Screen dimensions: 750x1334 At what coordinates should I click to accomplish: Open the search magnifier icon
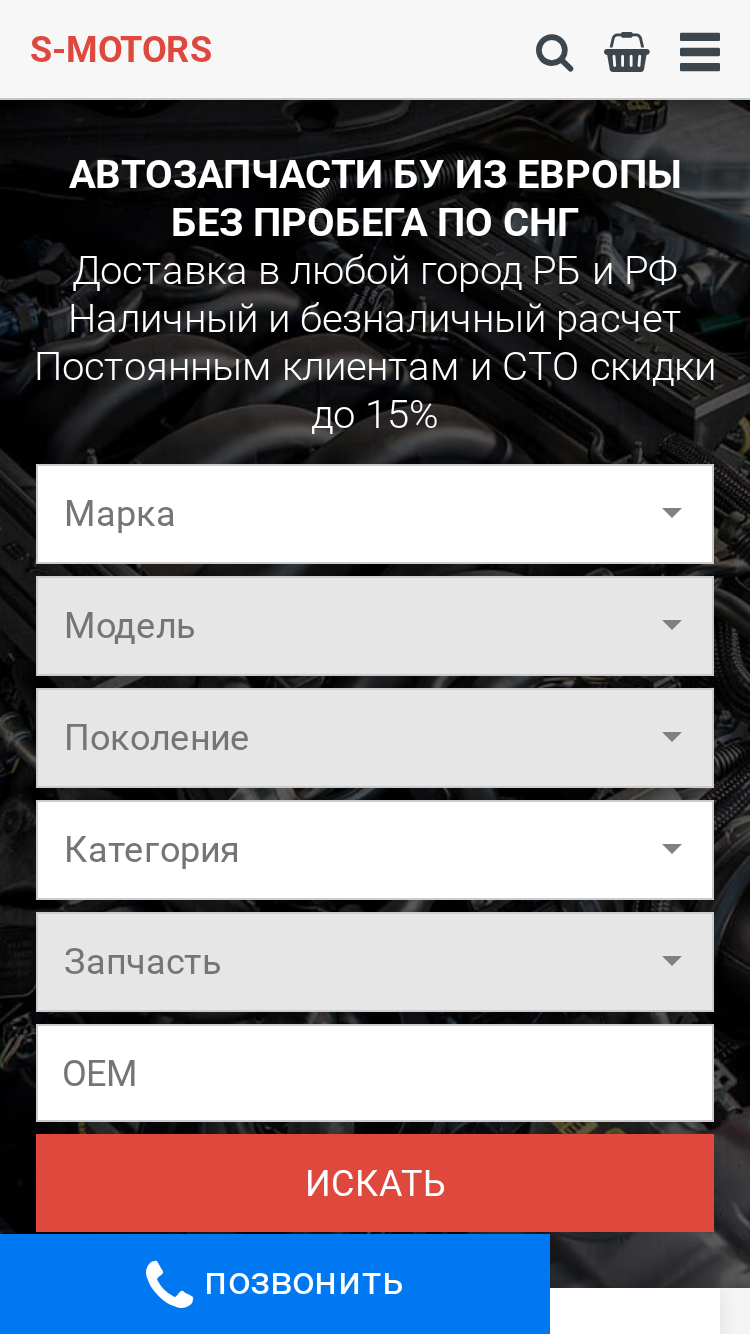click(x=554, y=52)
